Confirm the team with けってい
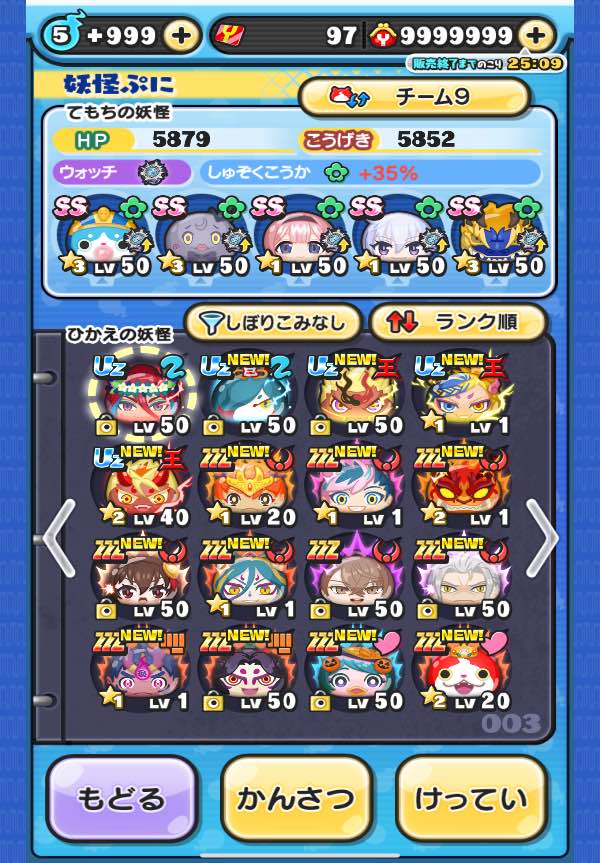Image resolution: width=600 pixels, height=863 pixels. [472, 799]
